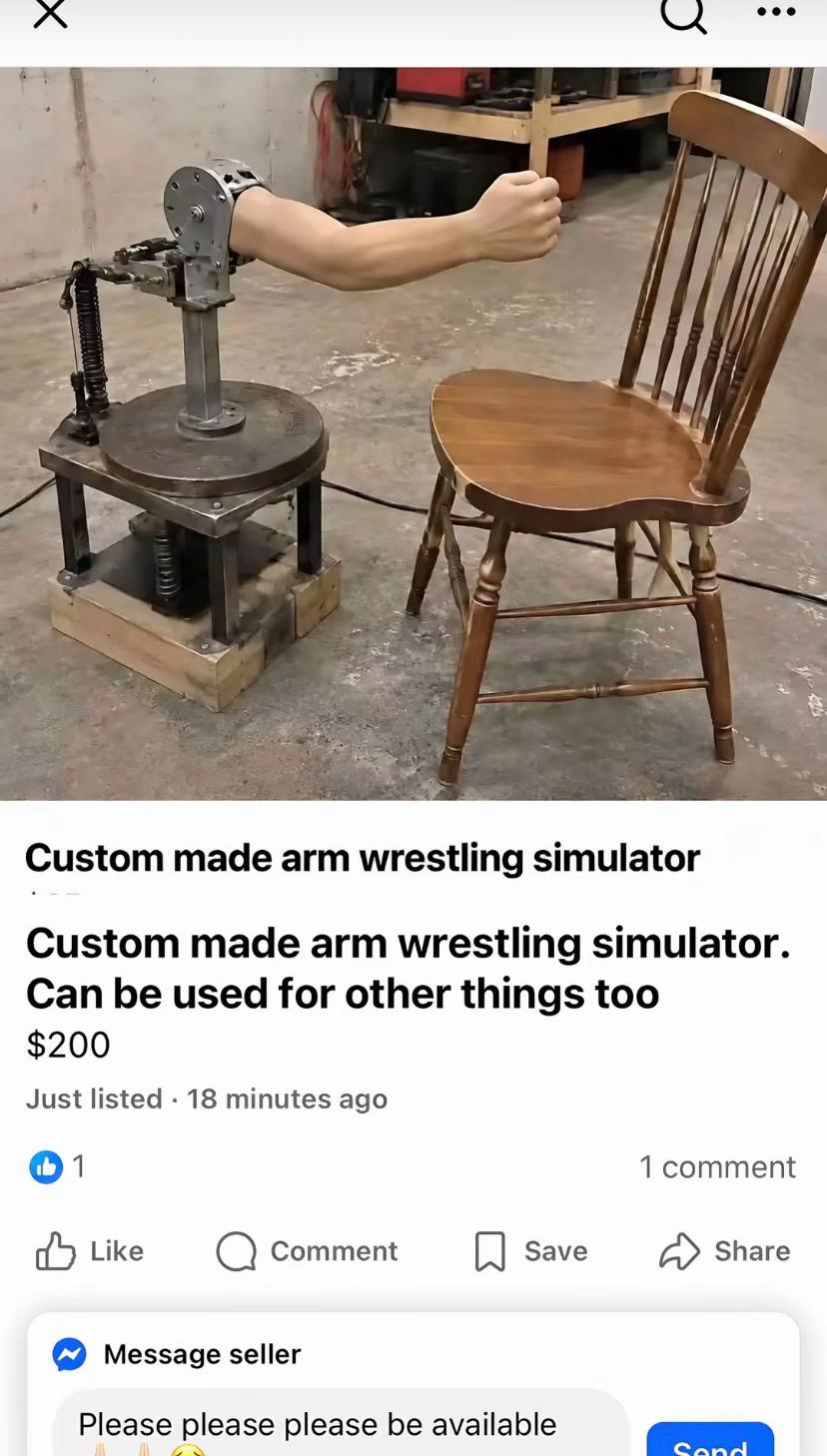Open the arm wrestling simulator photo
Screen dimensions: 827x1456
pyautogui.click(x=413, y=433)
